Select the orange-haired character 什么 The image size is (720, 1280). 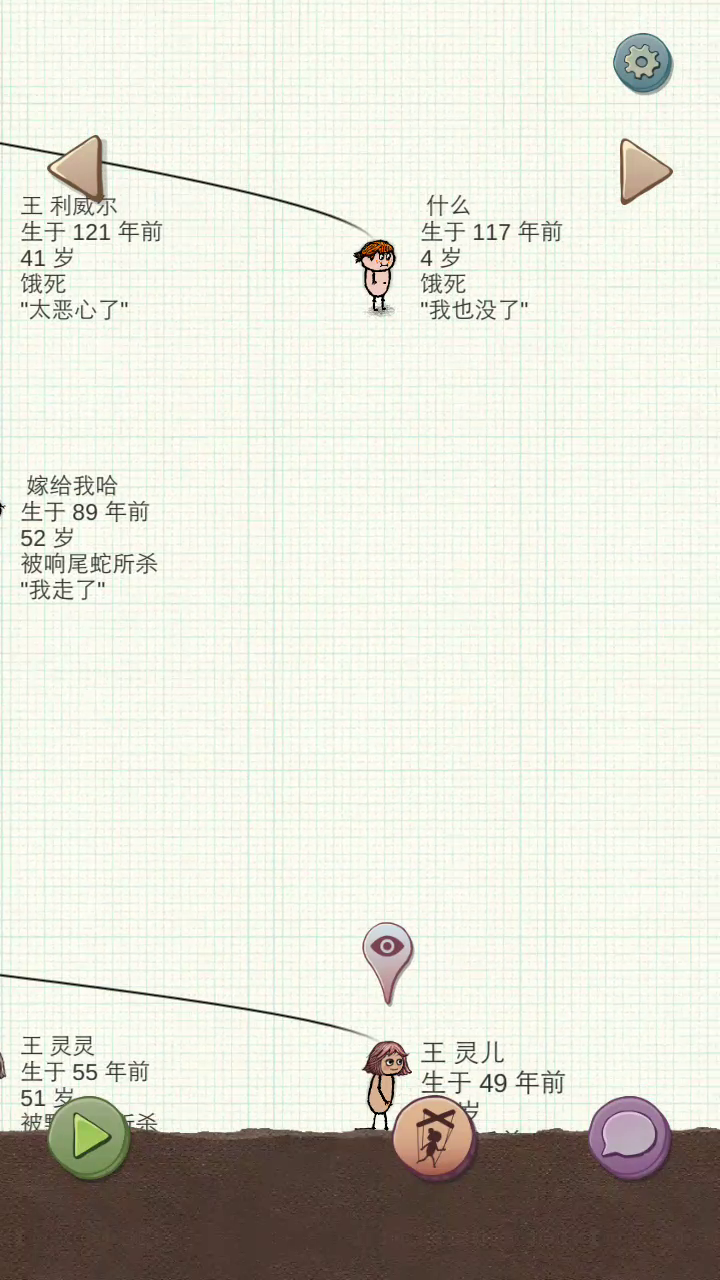click(x=377, y=276)
